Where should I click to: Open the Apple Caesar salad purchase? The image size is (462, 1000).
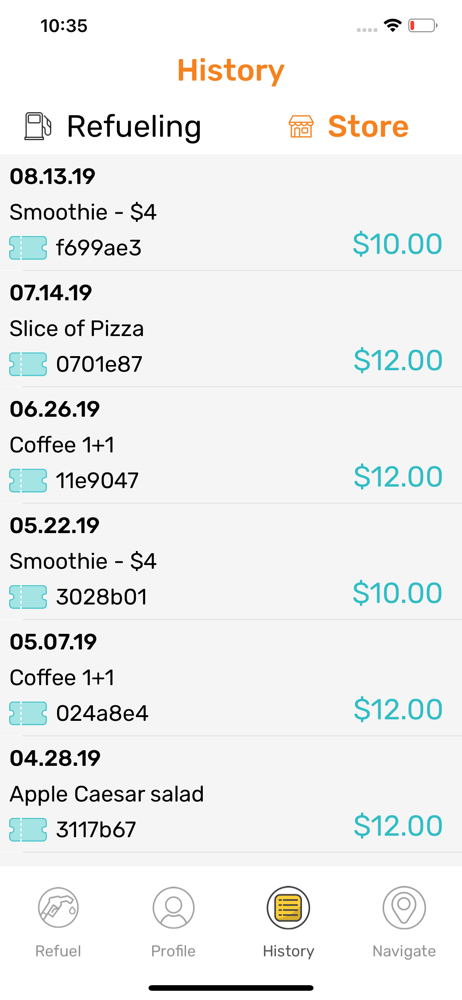coord(231,795)
